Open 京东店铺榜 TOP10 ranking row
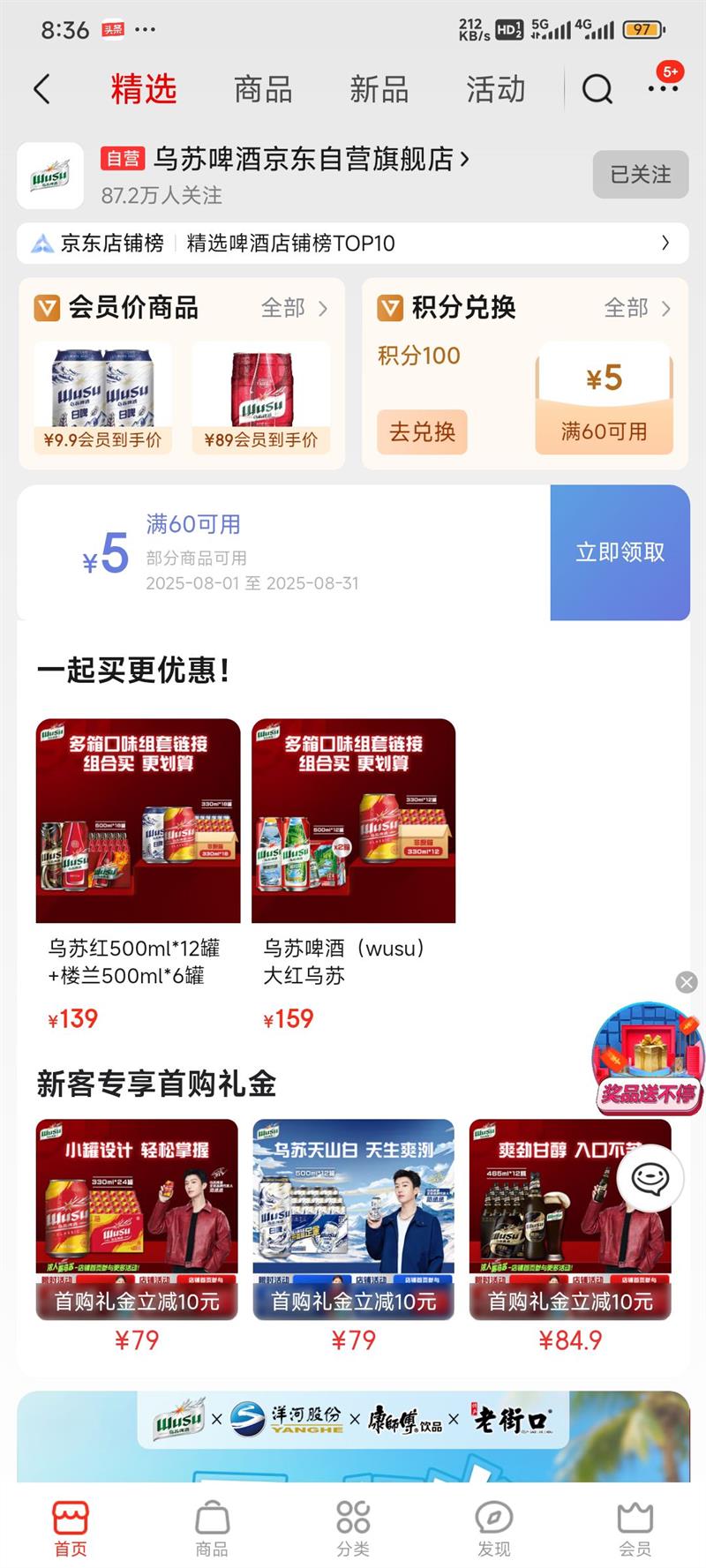 pyautogui.click(x=353, y=244)
